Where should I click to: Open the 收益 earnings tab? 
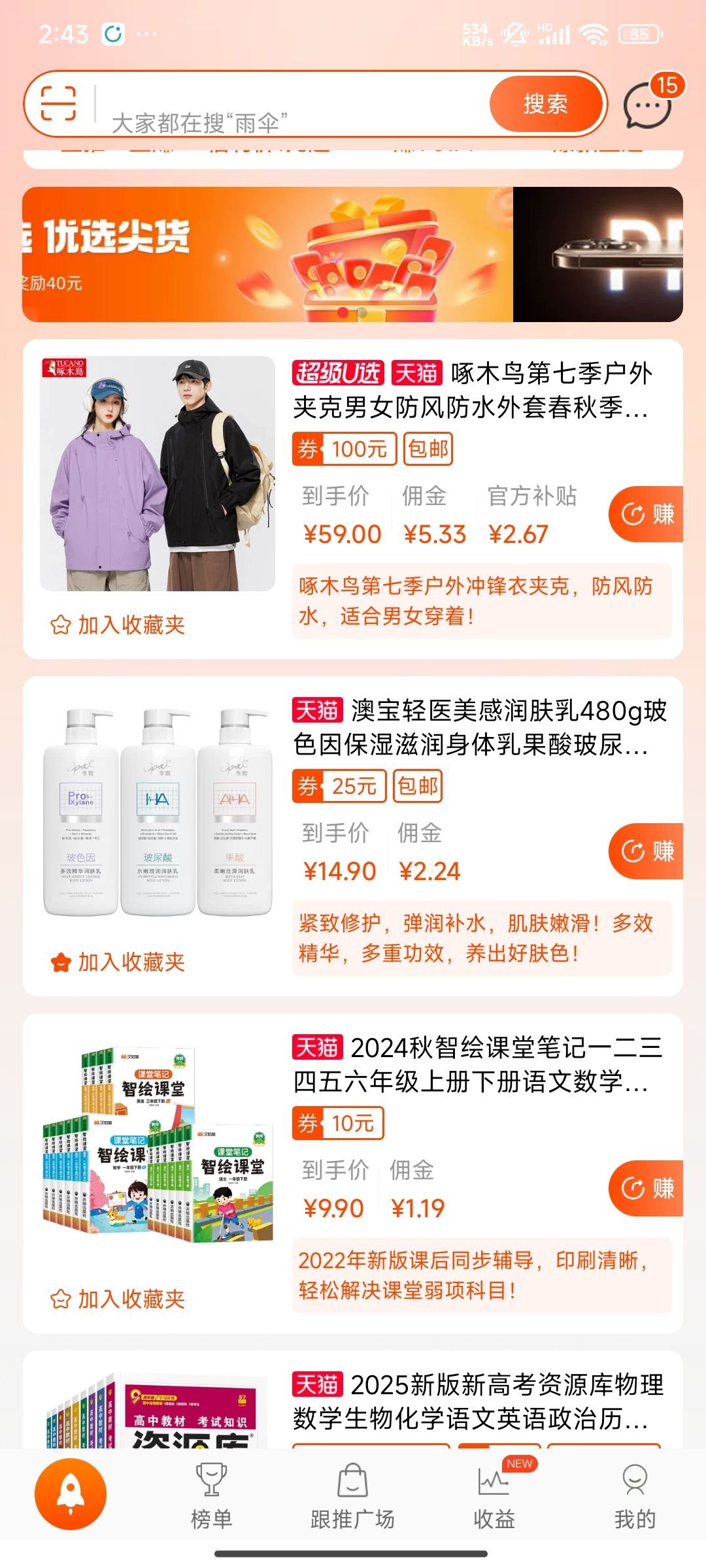pos(494,1497)
